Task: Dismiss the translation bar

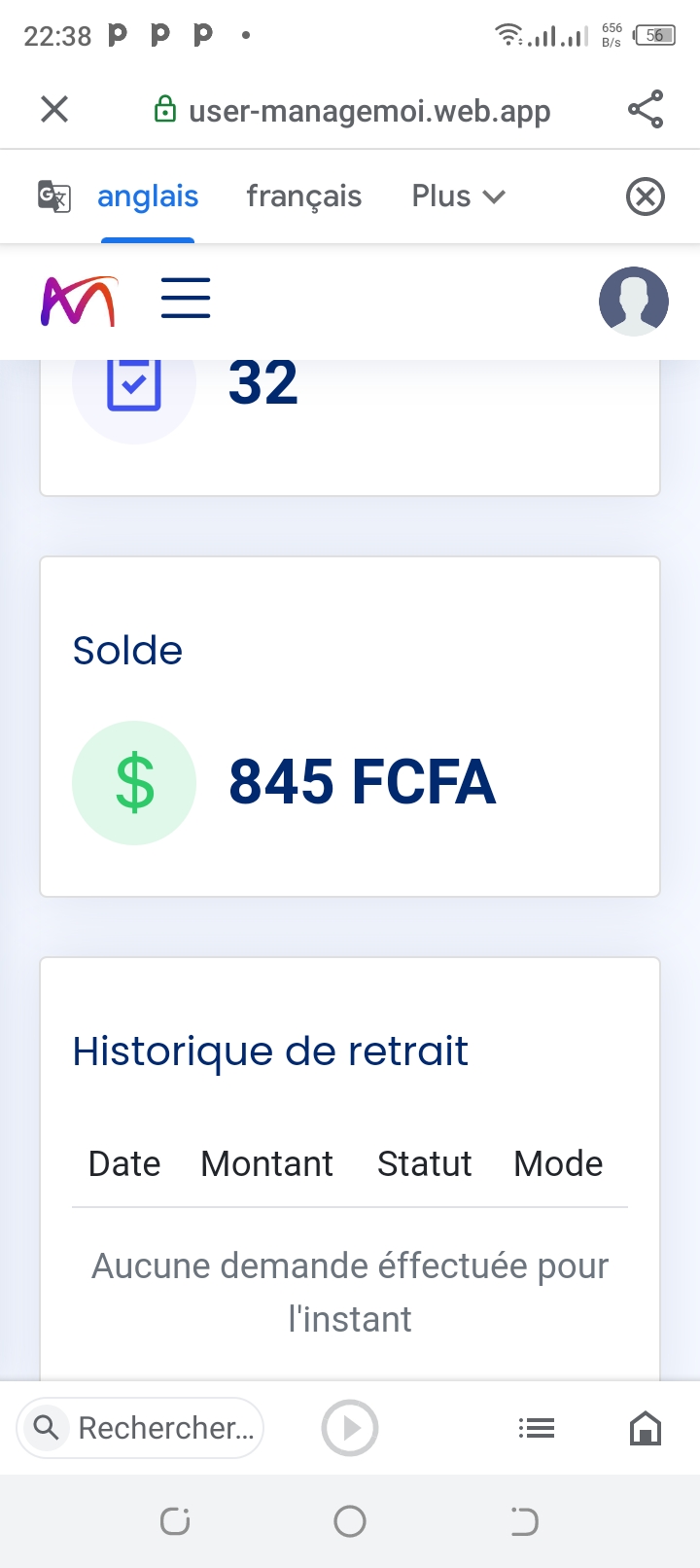Action: coord(646,196)
